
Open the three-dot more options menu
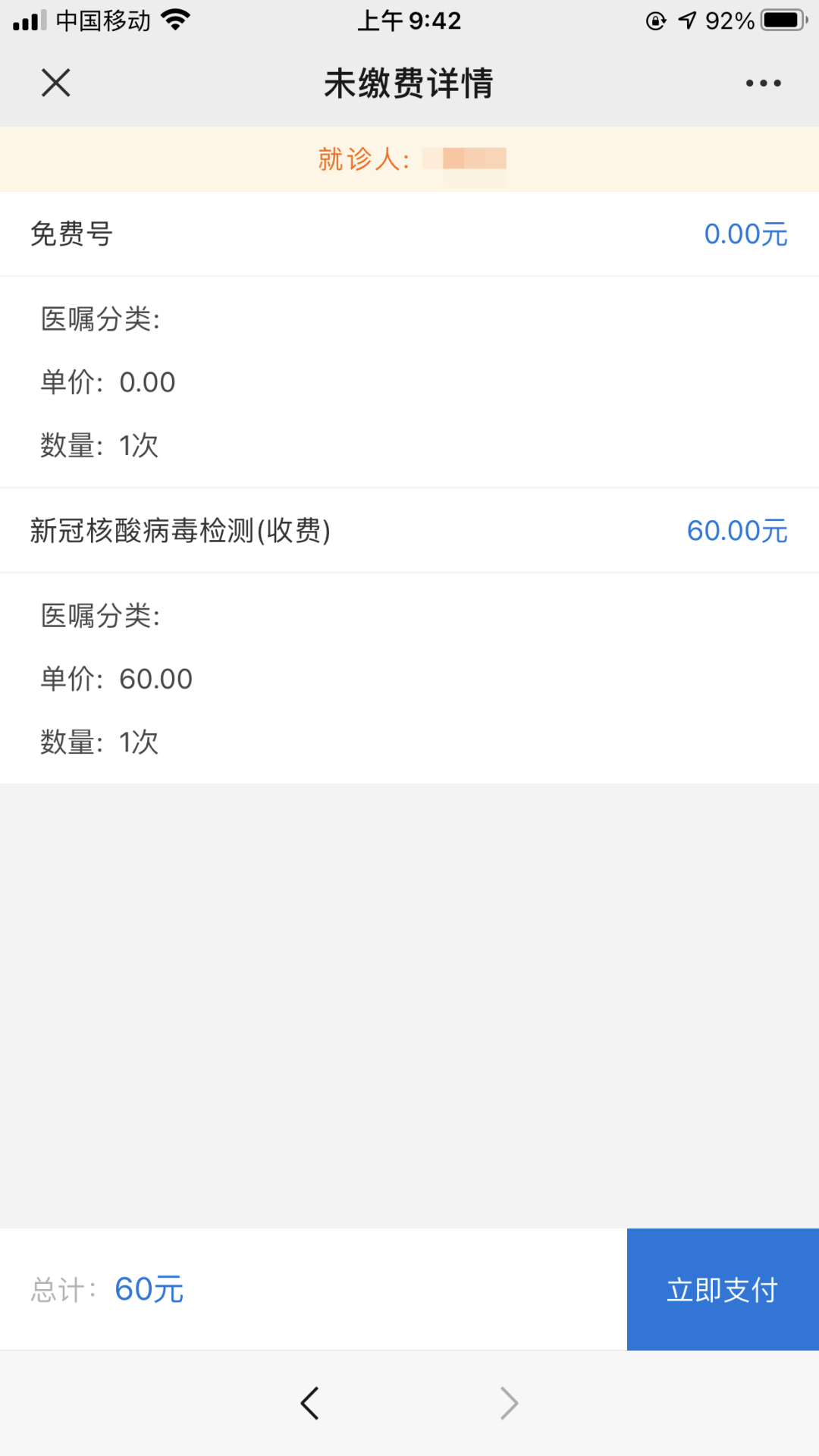coord(763,83)
